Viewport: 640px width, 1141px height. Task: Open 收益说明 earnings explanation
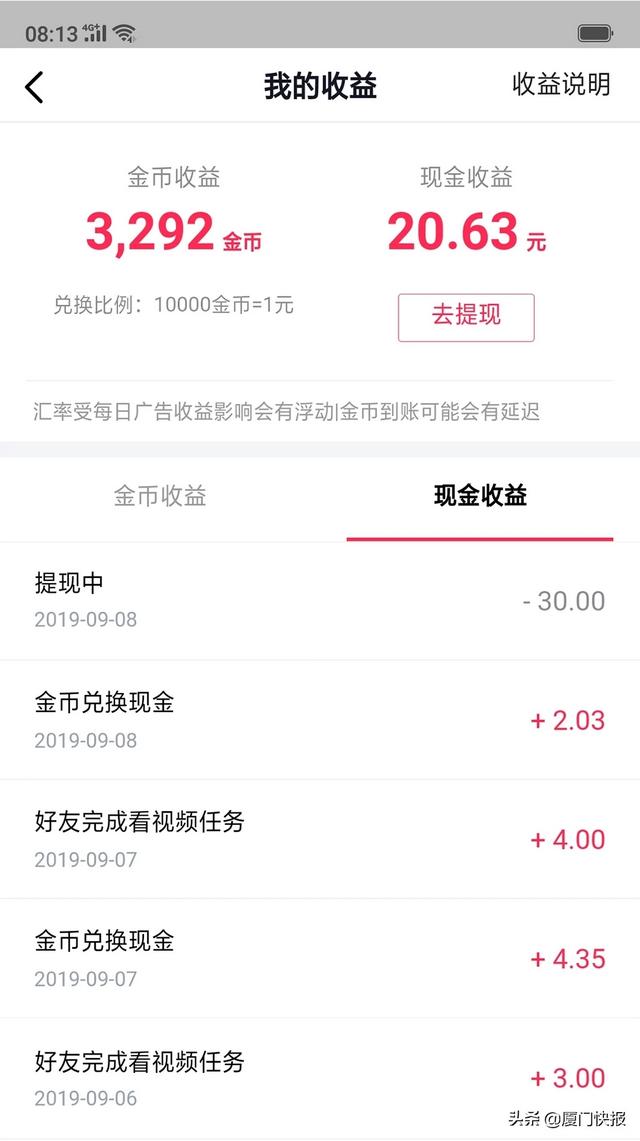tap(561, 85)
